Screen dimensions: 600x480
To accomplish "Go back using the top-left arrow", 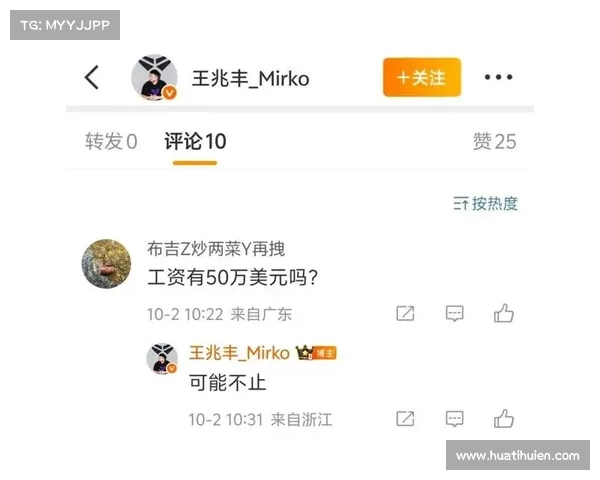I will coord(92,77).
